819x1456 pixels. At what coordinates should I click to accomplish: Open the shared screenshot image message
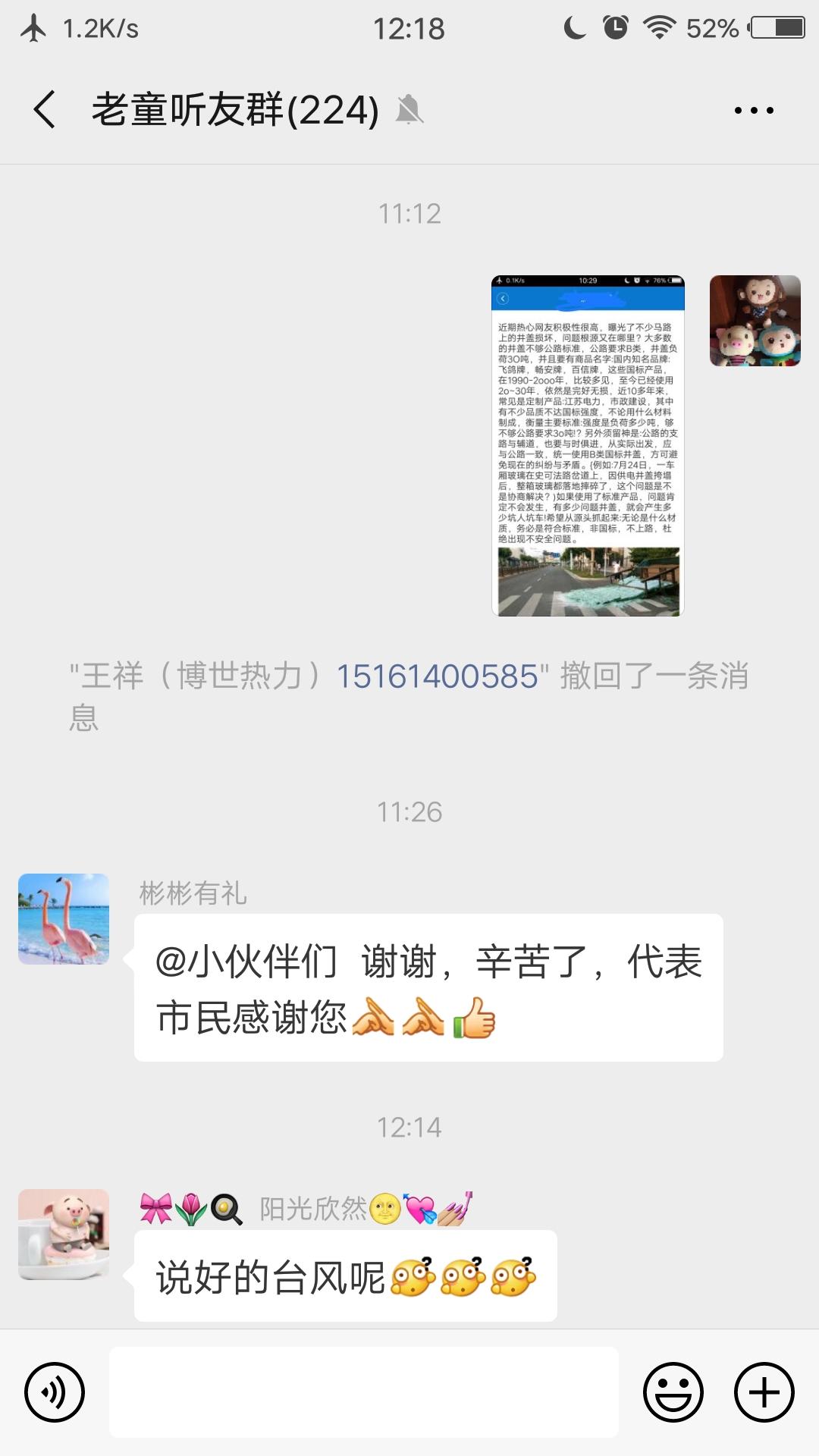point(588,445)
